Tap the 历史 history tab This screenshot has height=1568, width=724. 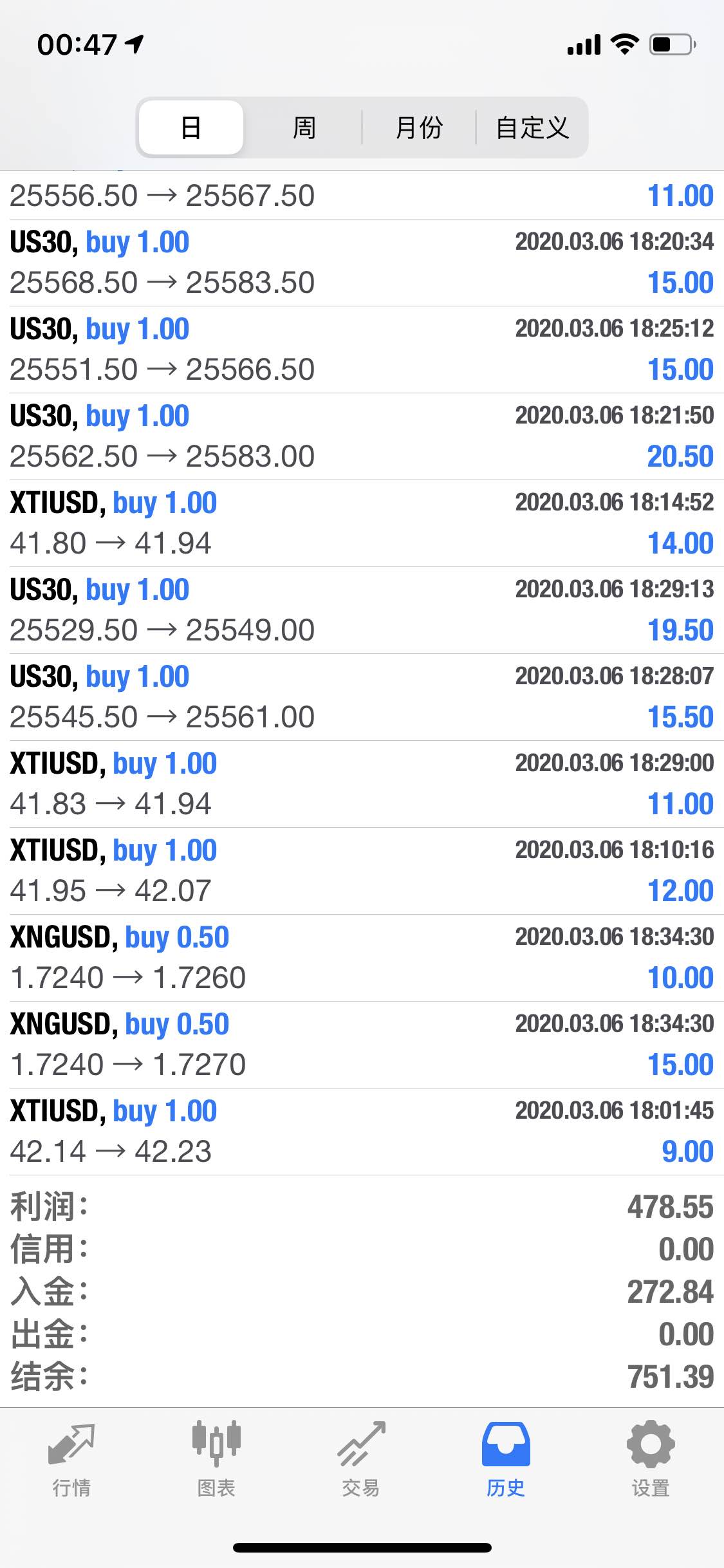(x=506, y=1460)
